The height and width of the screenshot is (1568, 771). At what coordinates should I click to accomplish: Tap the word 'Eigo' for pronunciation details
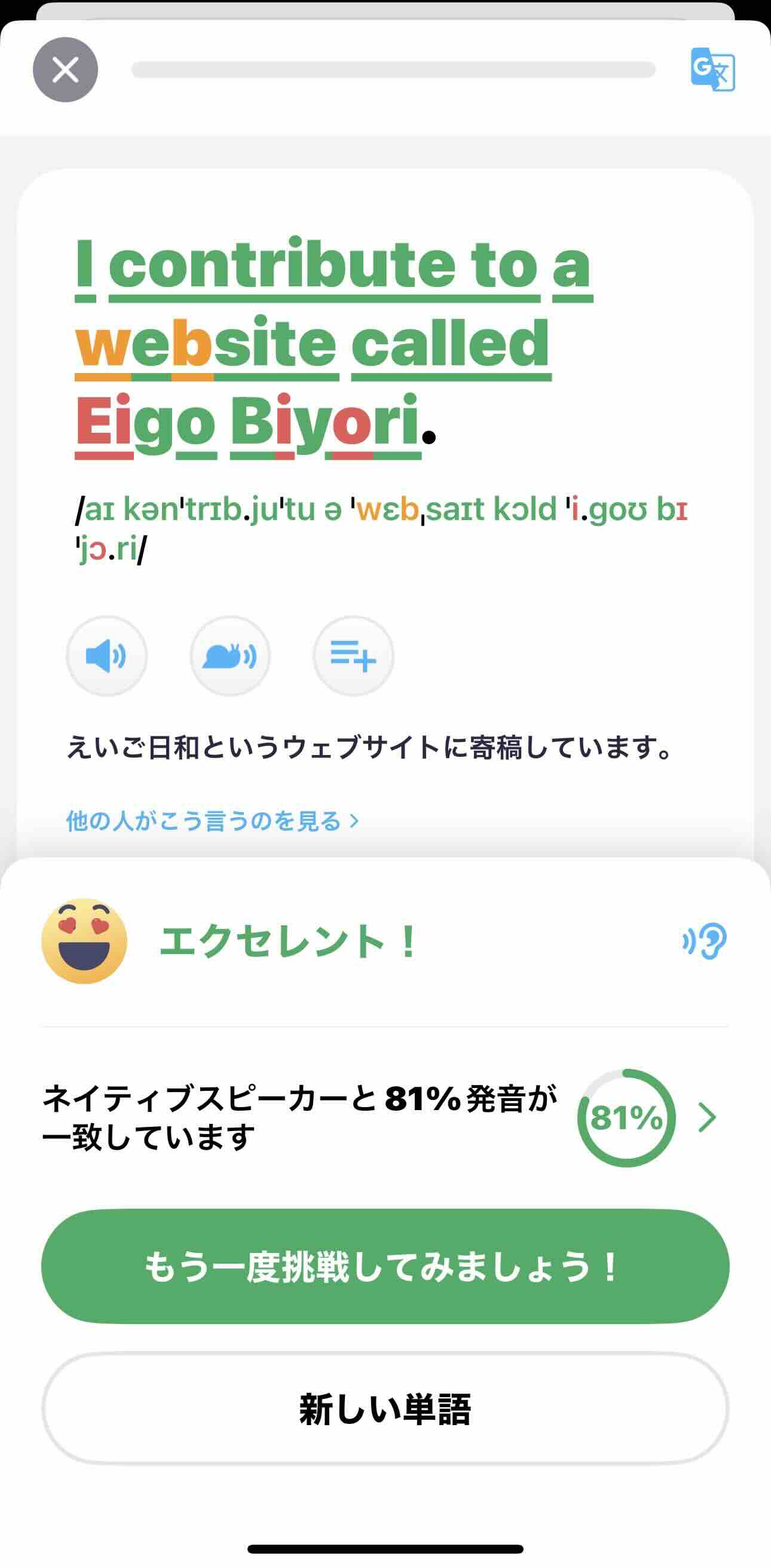coord(145,424)
